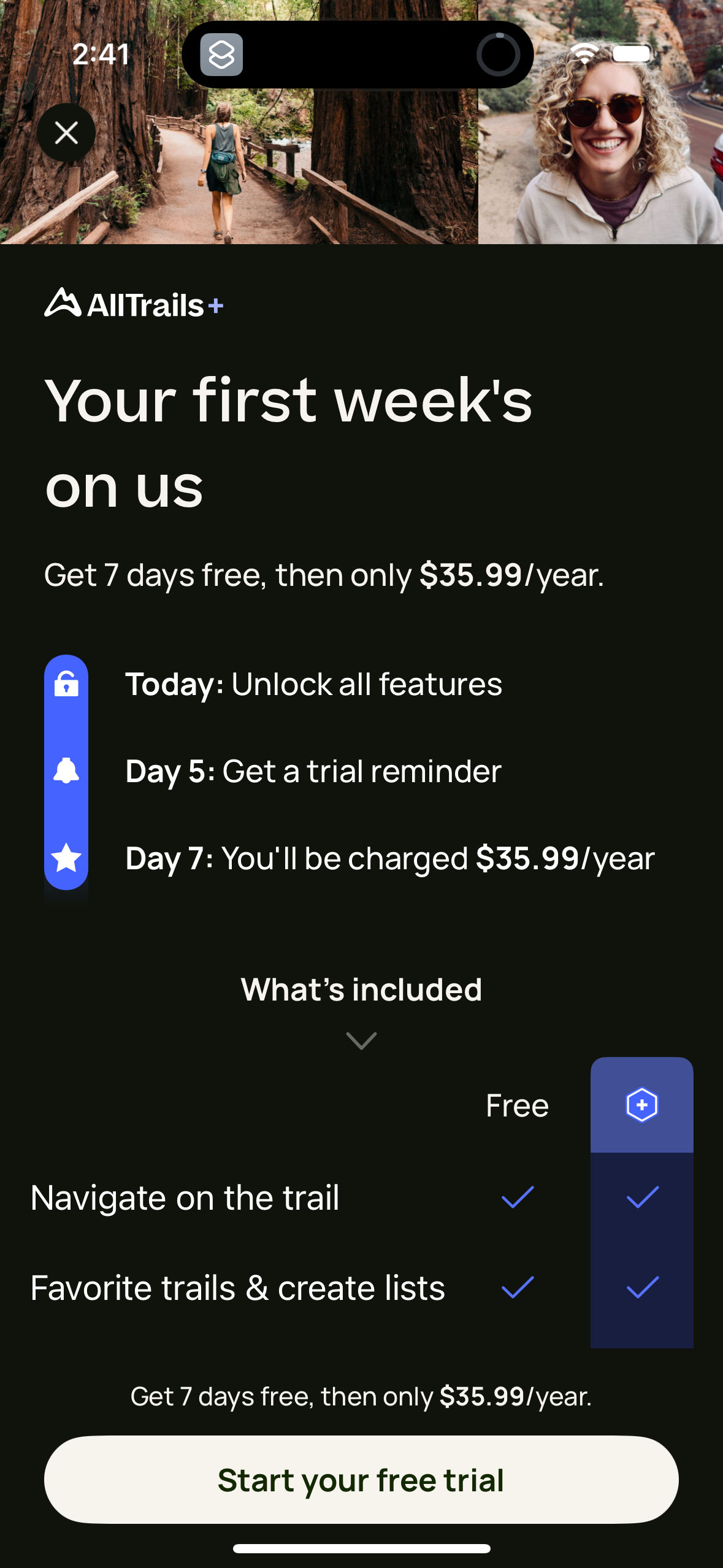Image resolution: width=723 pixels, height=1568 pixels.
Task: Start your free trial
Action: tap(361, 1480)
